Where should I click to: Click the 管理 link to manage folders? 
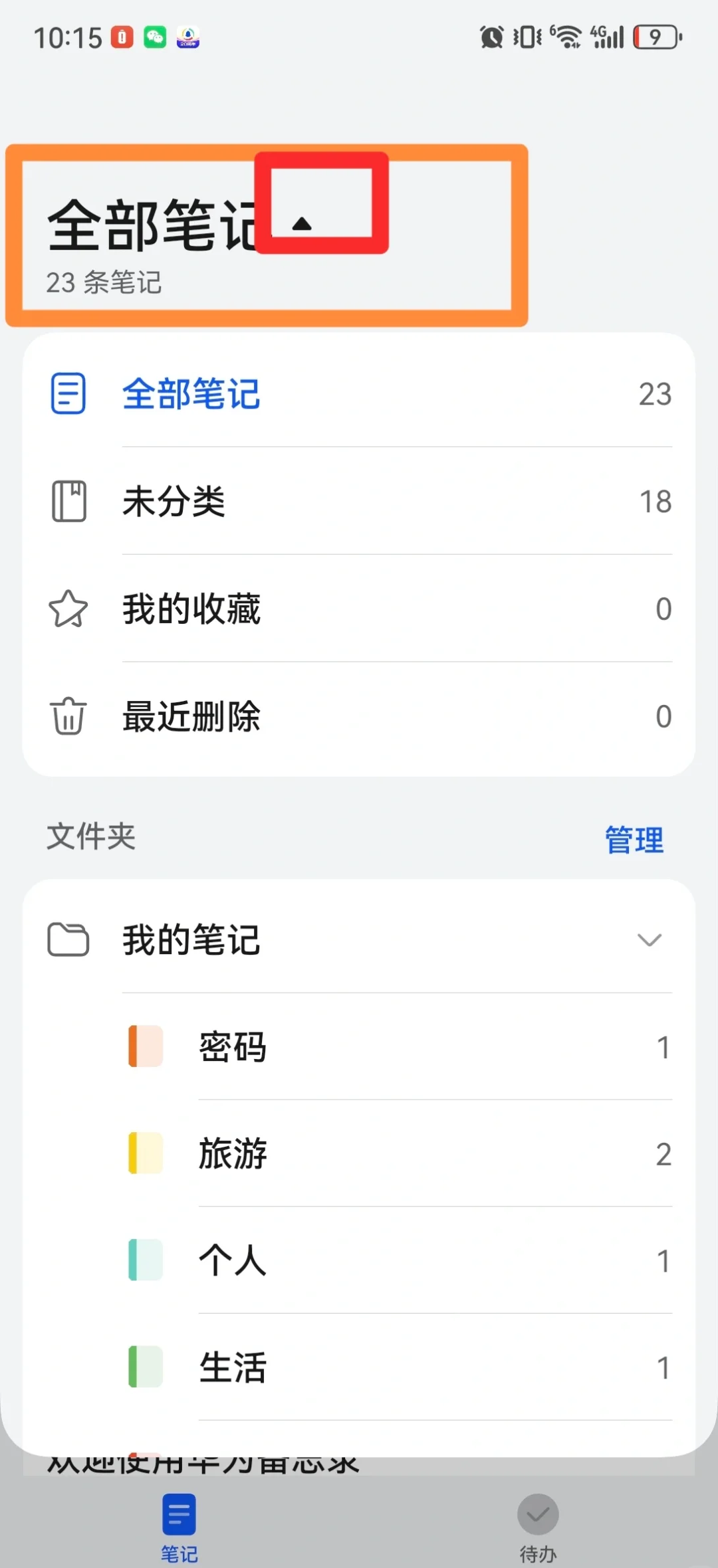pyautogui.click(x=634, y=839)
